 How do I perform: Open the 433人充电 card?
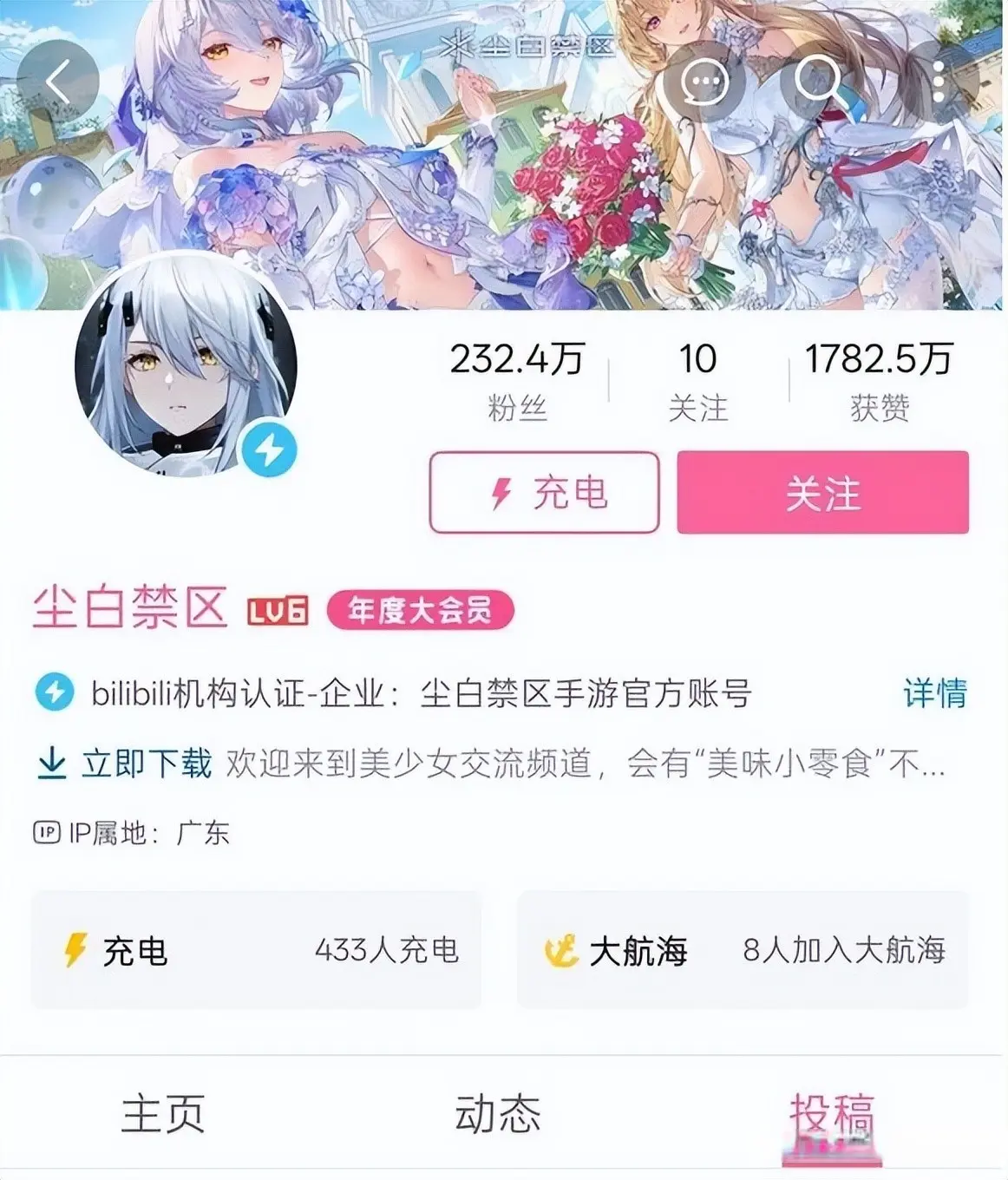pos(257,950)
